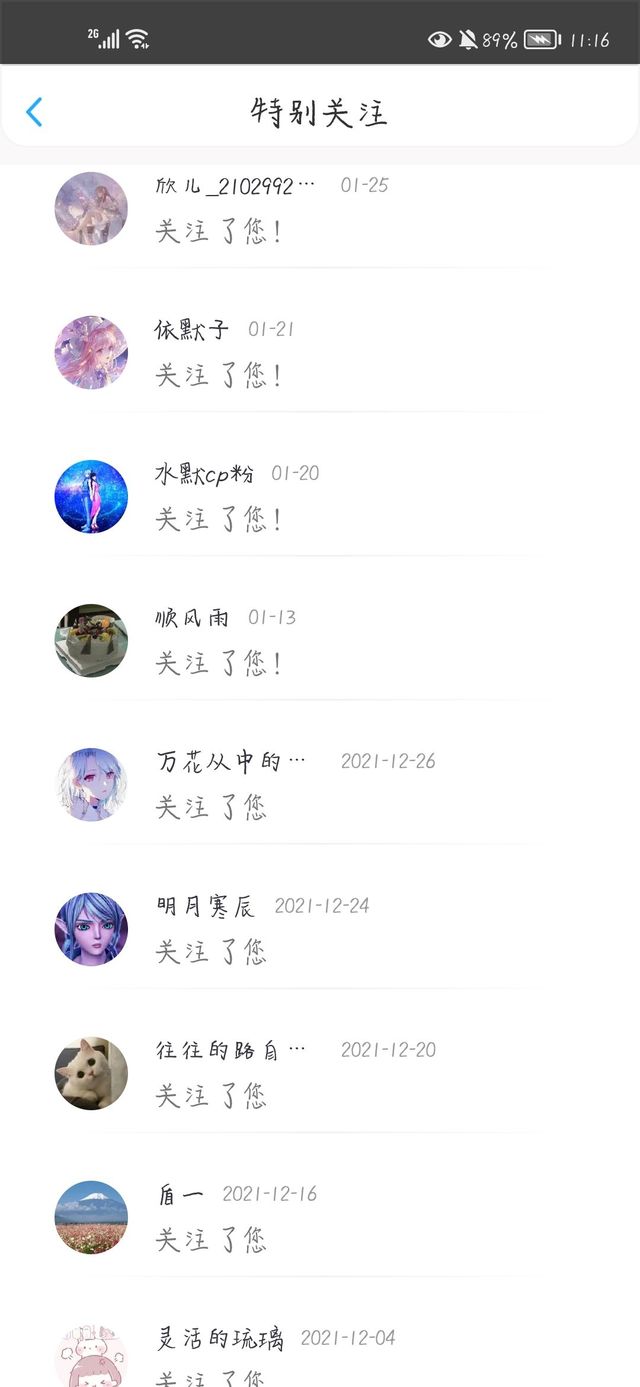This screenshot has height=1387, width=640.
Task: View the notification from 水默cp粉
Action: point(320,497)
